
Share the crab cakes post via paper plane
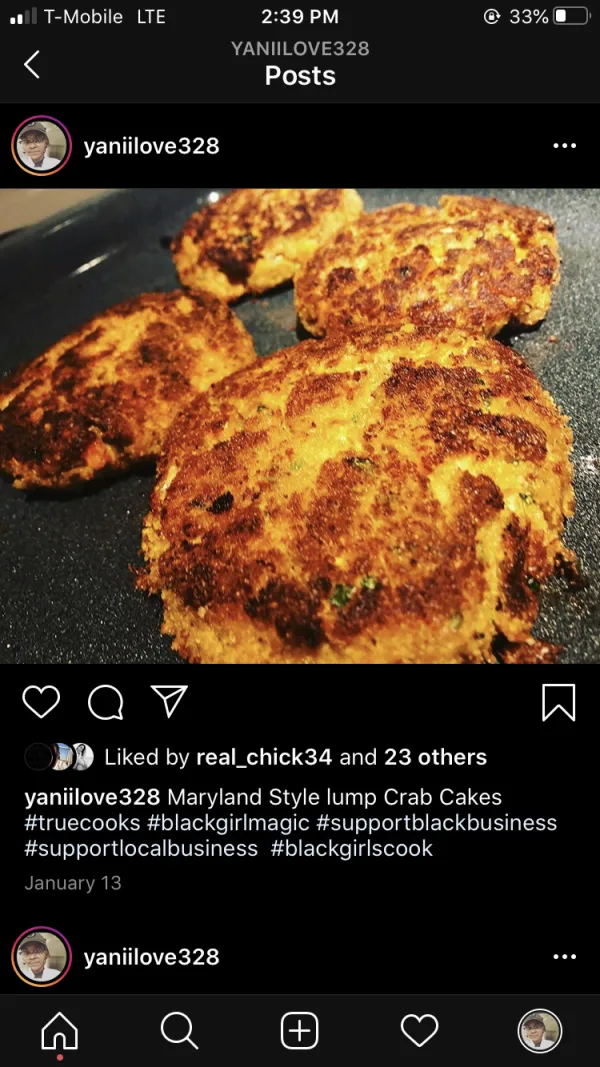point(169,702)
